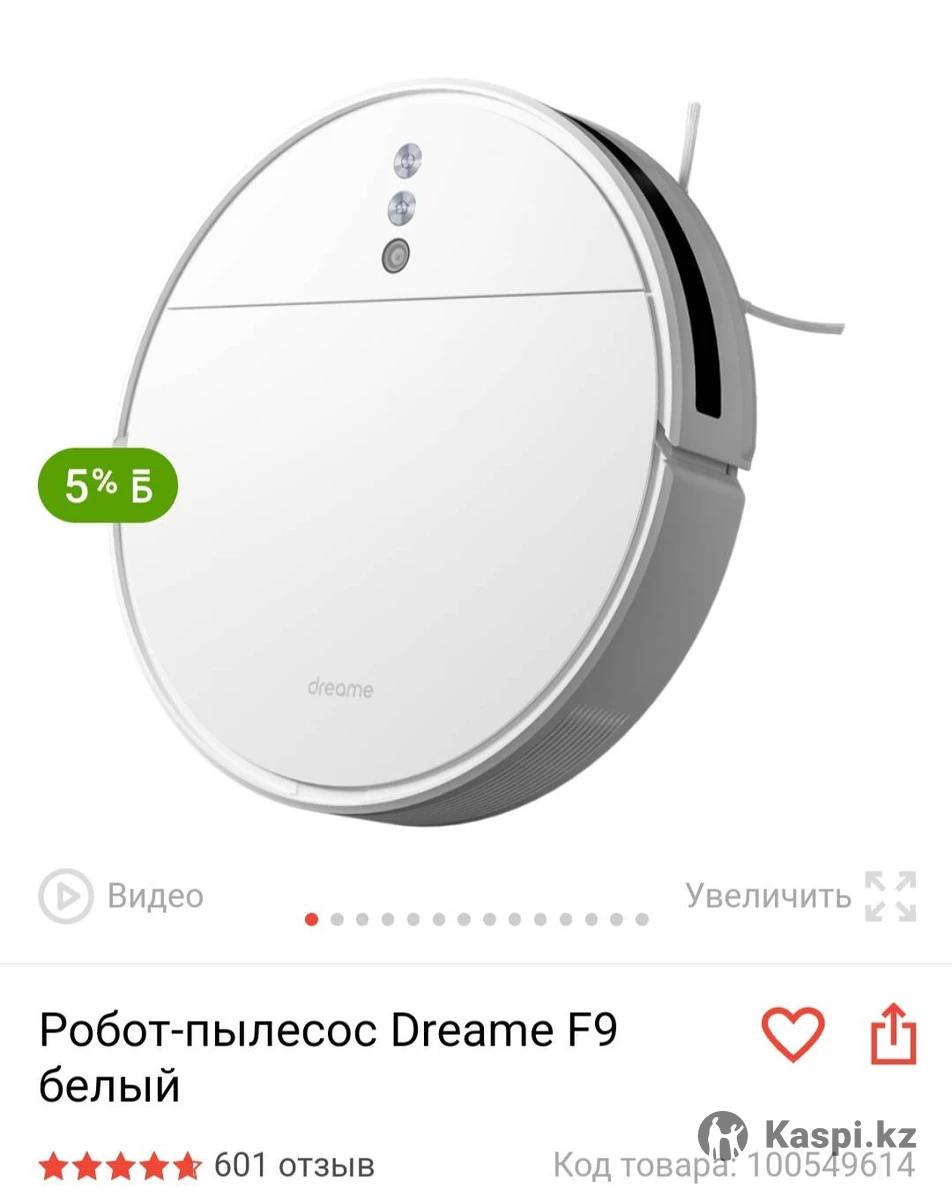Enlarge the product image with Увеличить
Viewport: 952px width, 1200px height.
(800, 895)
